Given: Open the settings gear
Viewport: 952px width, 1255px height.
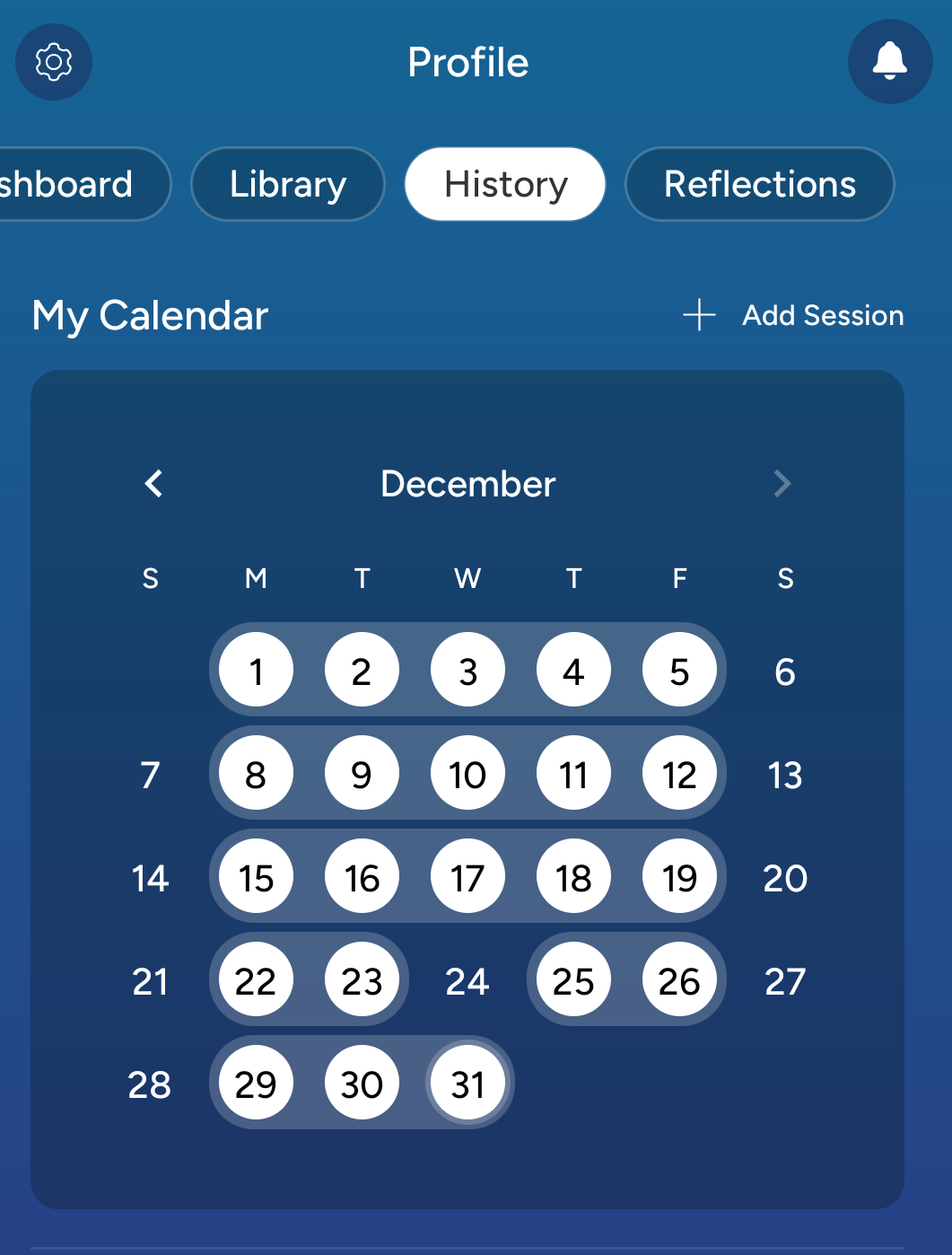Looking at the screenshot, I should pyautogui.click(x=54, y=62).
